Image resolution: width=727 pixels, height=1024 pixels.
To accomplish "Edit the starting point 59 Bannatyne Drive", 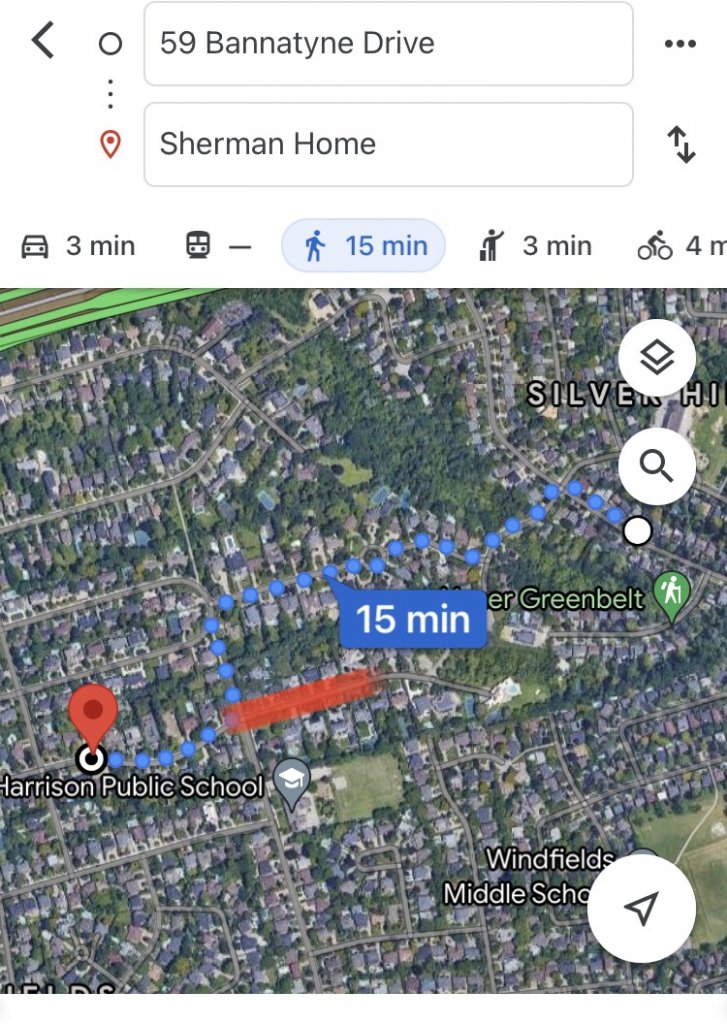I will 388,44.
